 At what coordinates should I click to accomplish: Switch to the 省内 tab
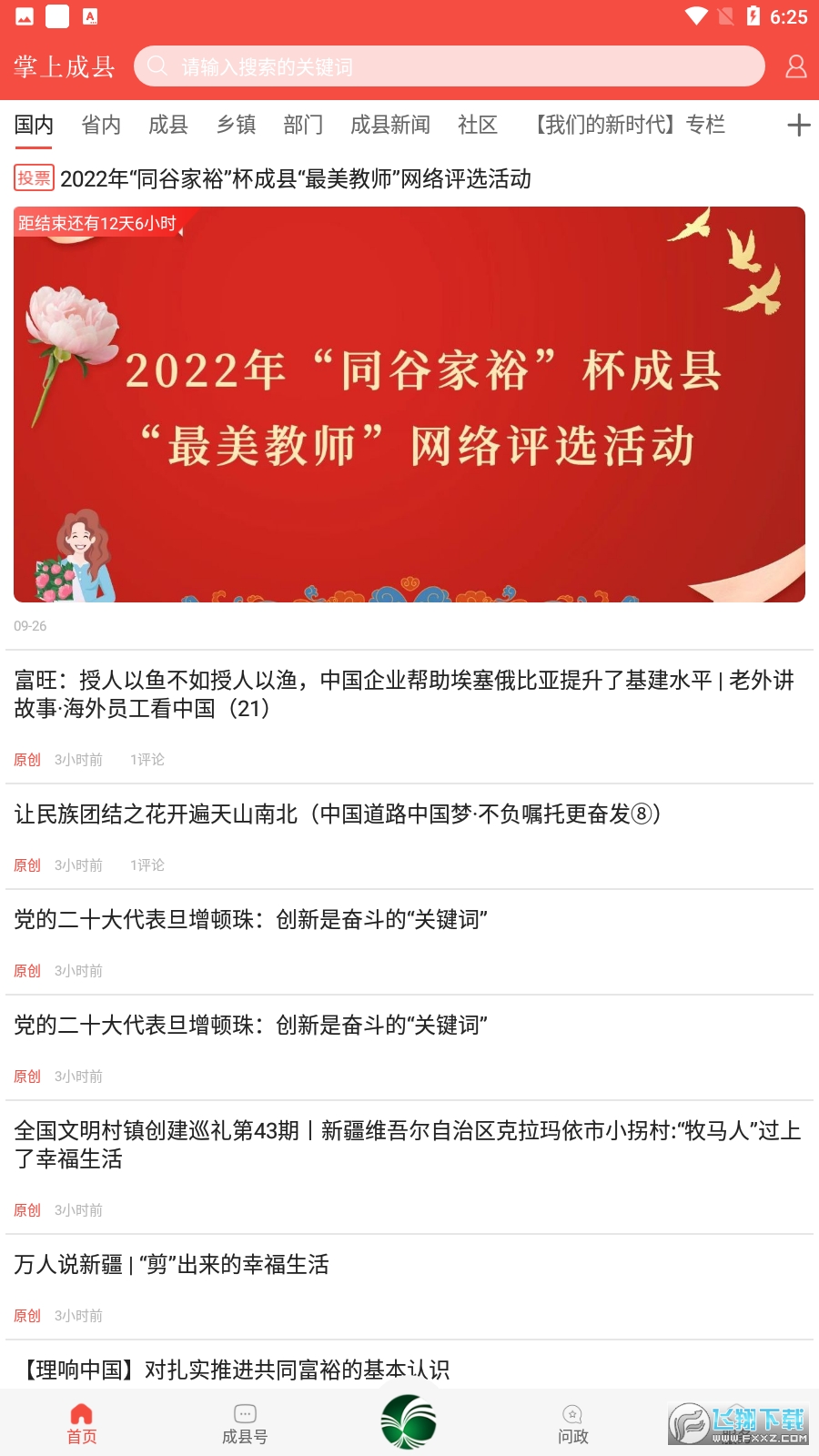click(101, 125)
